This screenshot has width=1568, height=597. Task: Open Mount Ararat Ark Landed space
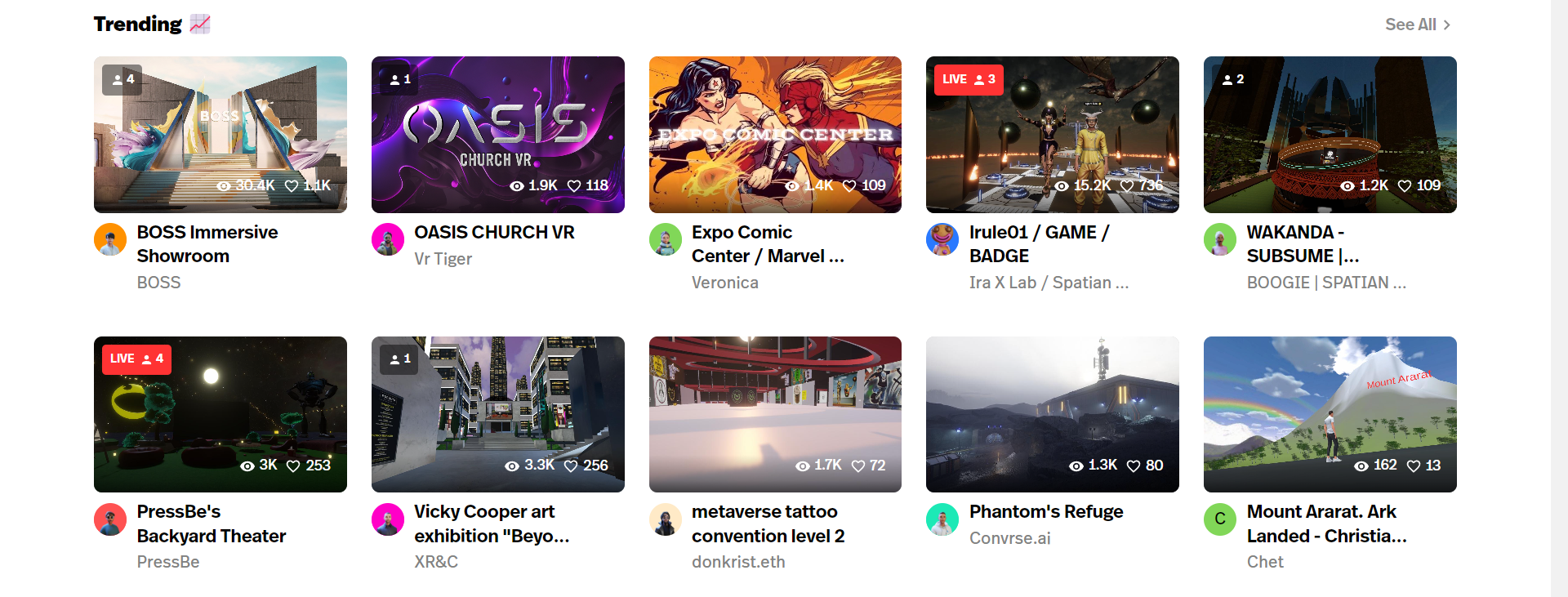[1330, 414]
